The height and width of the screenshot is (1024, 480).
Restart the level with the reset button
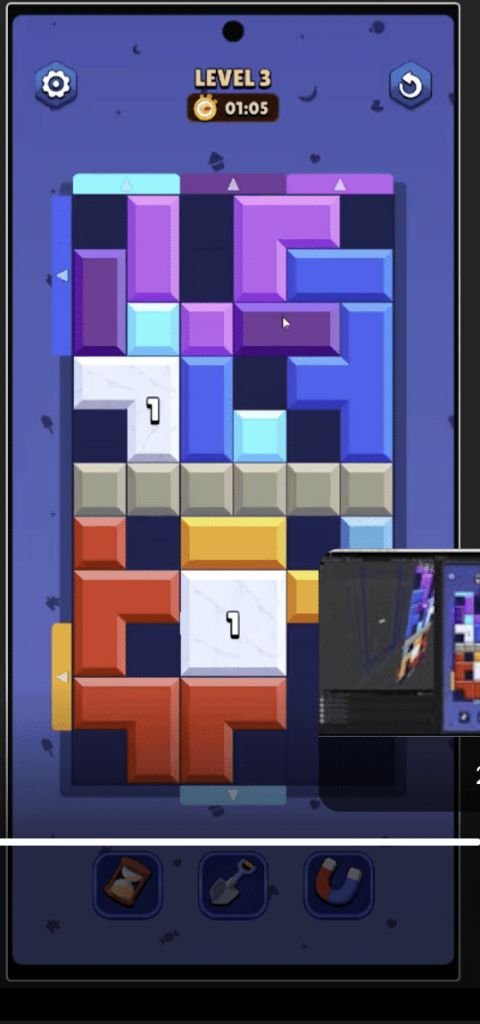(410, 86)
